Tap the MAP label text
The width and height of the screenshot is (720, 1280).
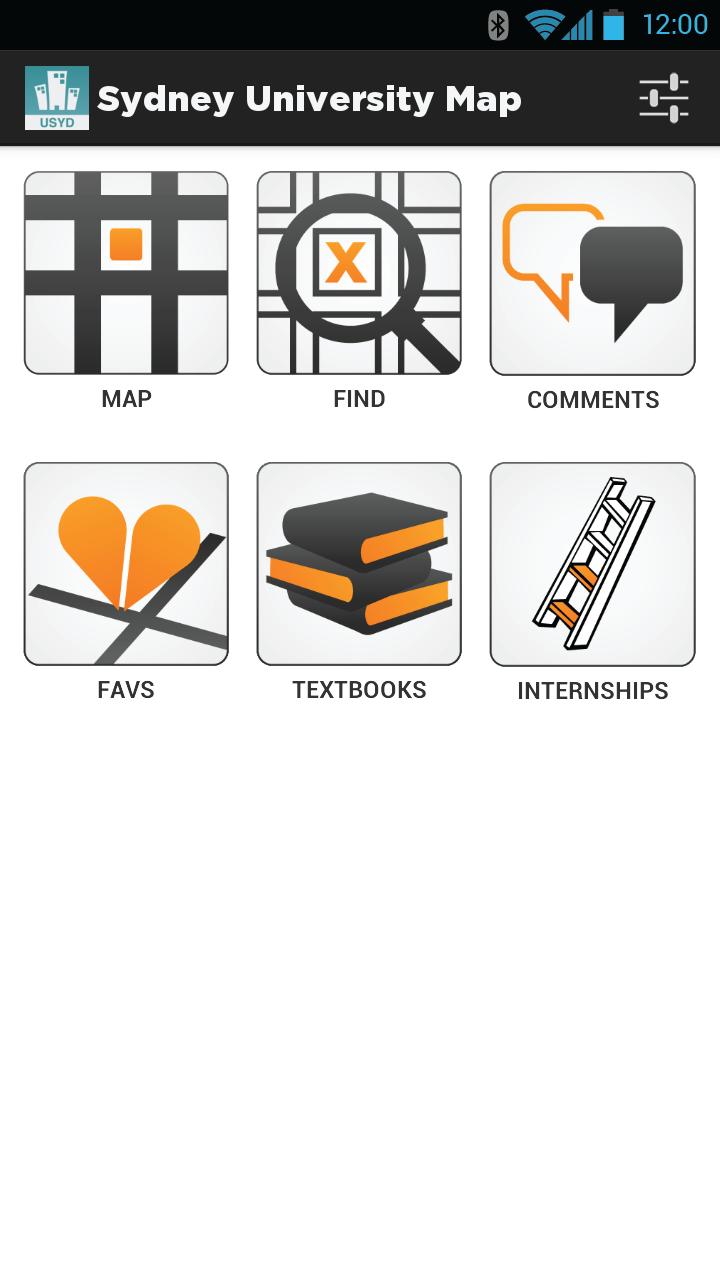pyautogui.click(x=125, y=398)
